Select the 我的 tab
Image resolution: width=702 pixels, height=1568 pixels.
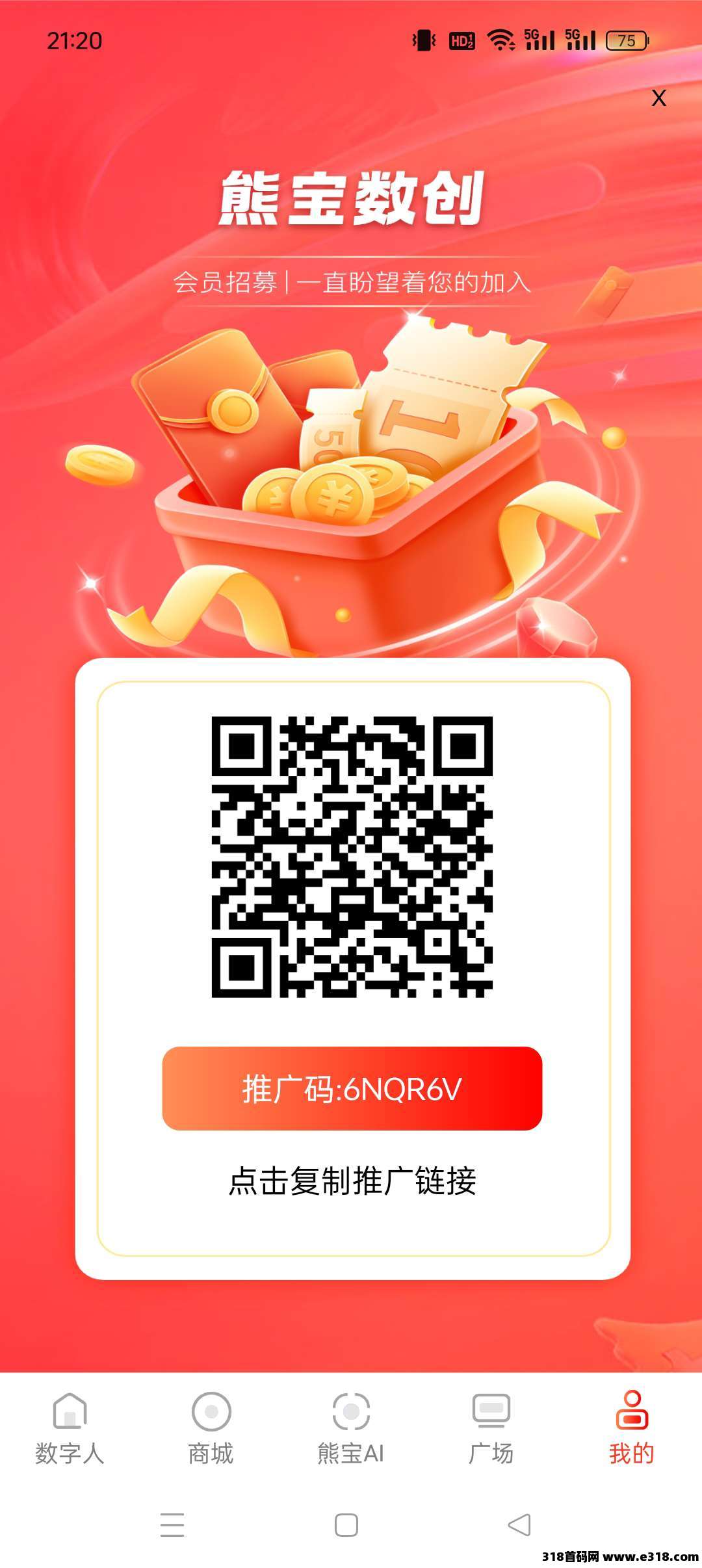point(631,1427)
